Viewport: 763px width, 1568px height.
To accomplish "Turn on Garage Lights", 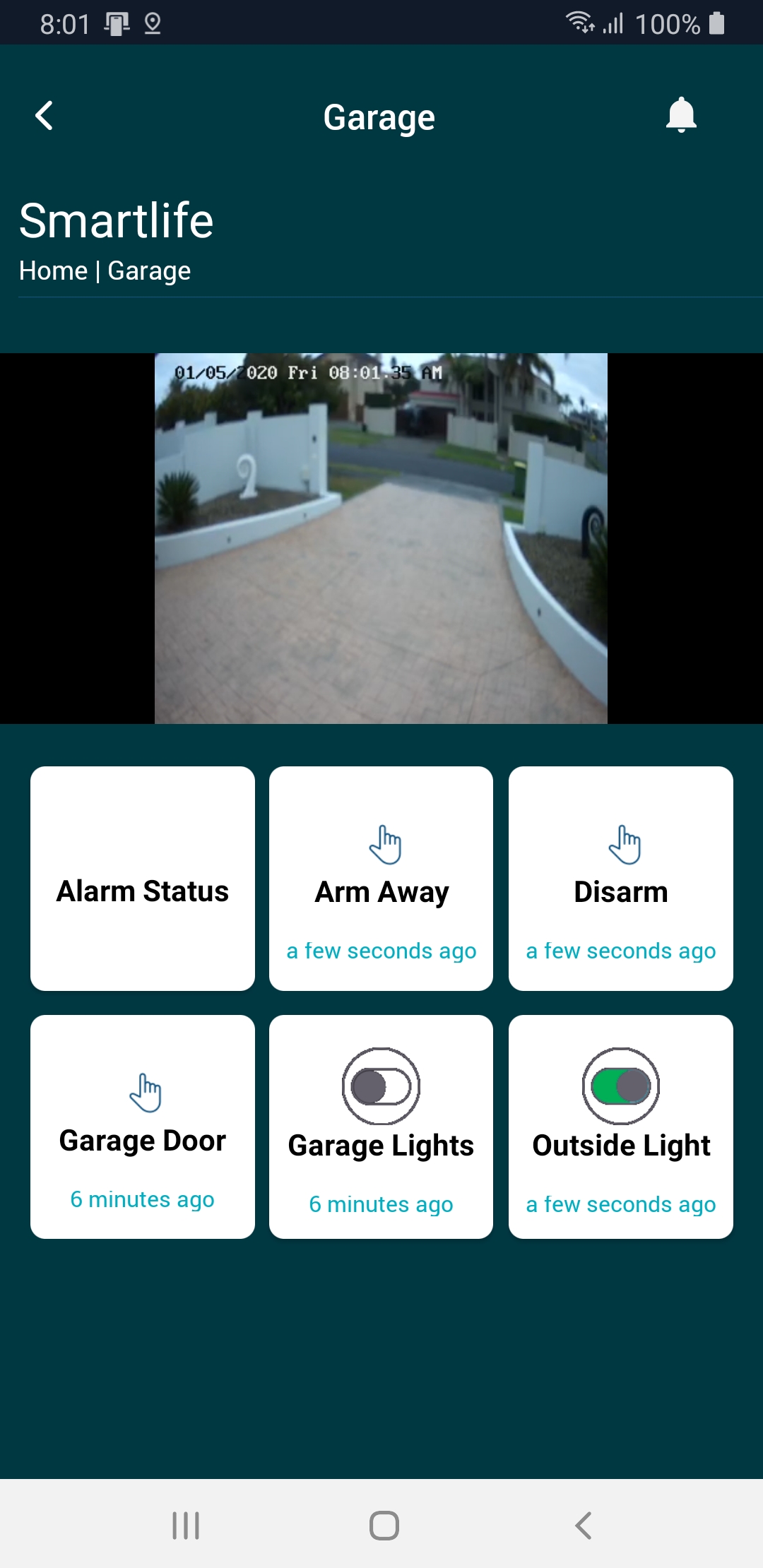I will (381, 1086).
